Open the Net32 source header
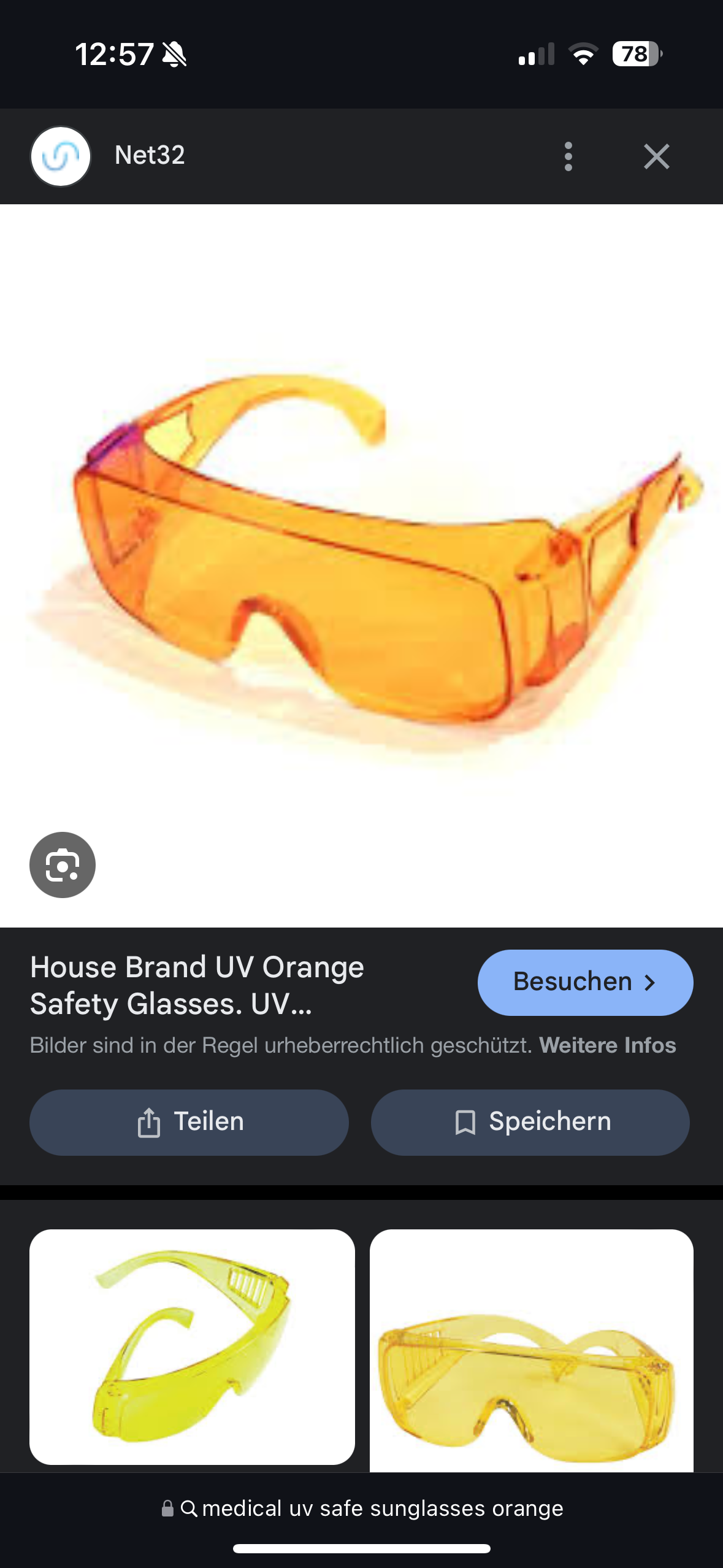The width and height of the screenshot is (723, 1568). [x=150, y=156]
